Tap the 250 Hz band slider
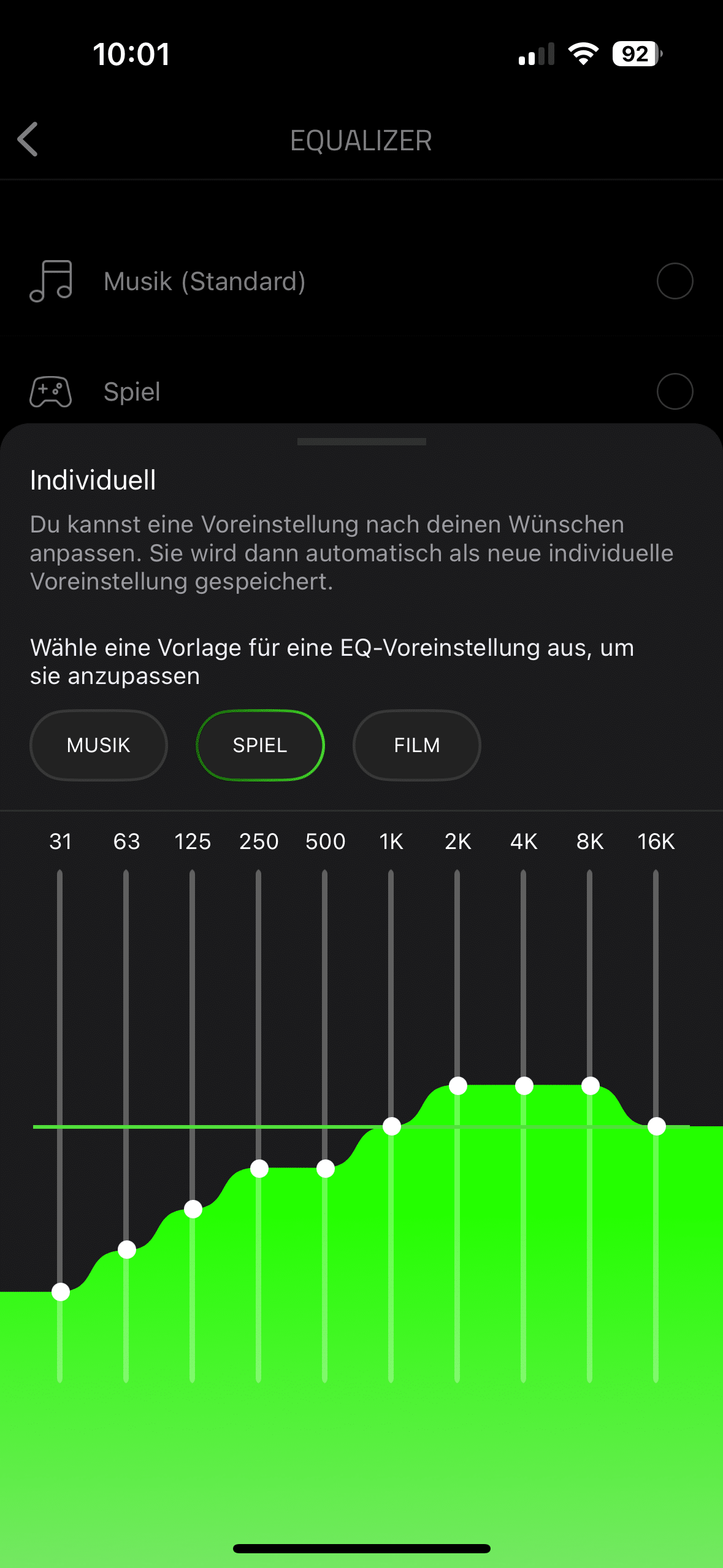Screen dimensions: 723x1568 (x=259, y=1169)
